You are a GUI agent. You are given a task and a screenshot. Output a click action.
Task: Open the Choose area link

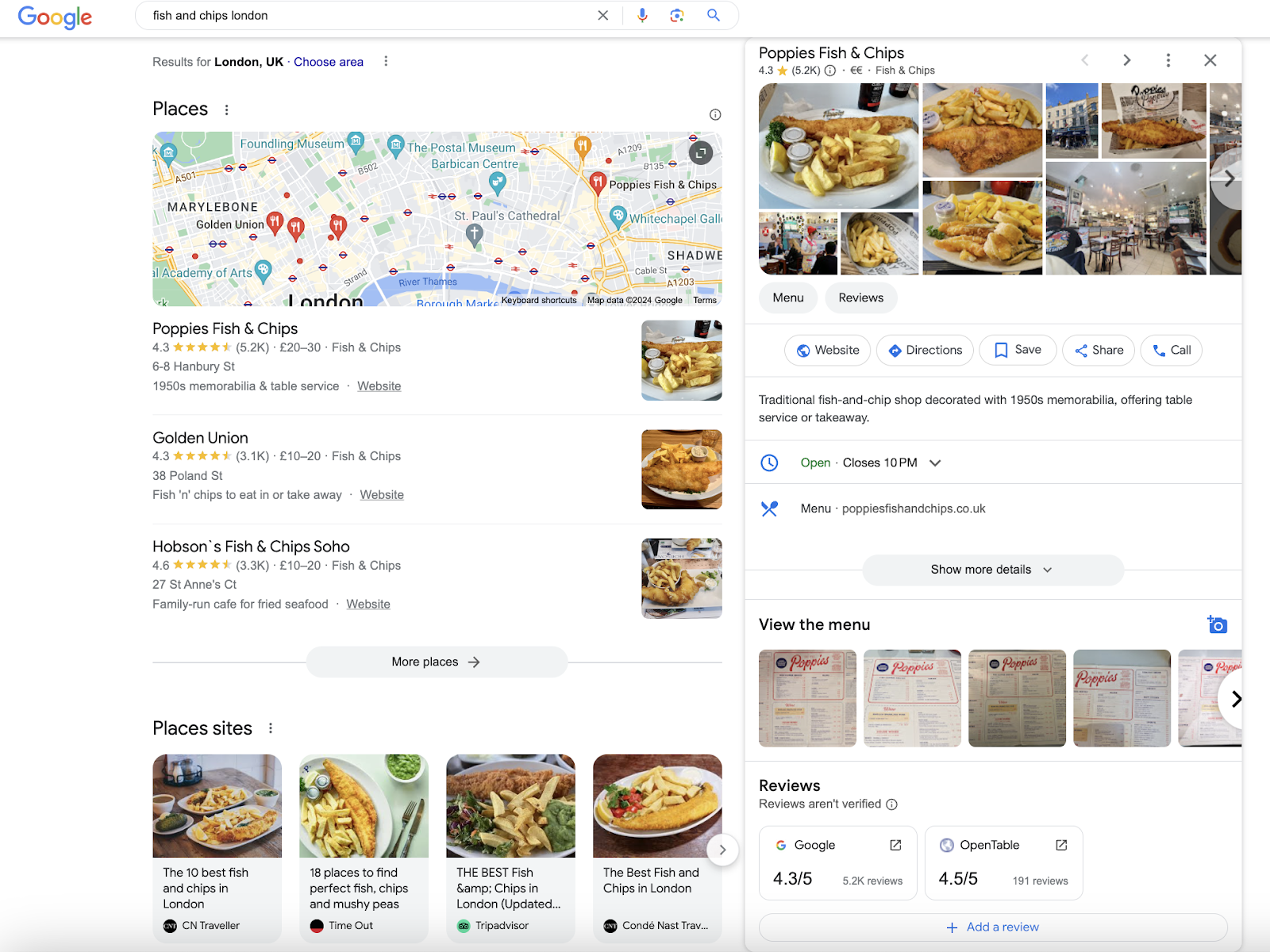329,62
